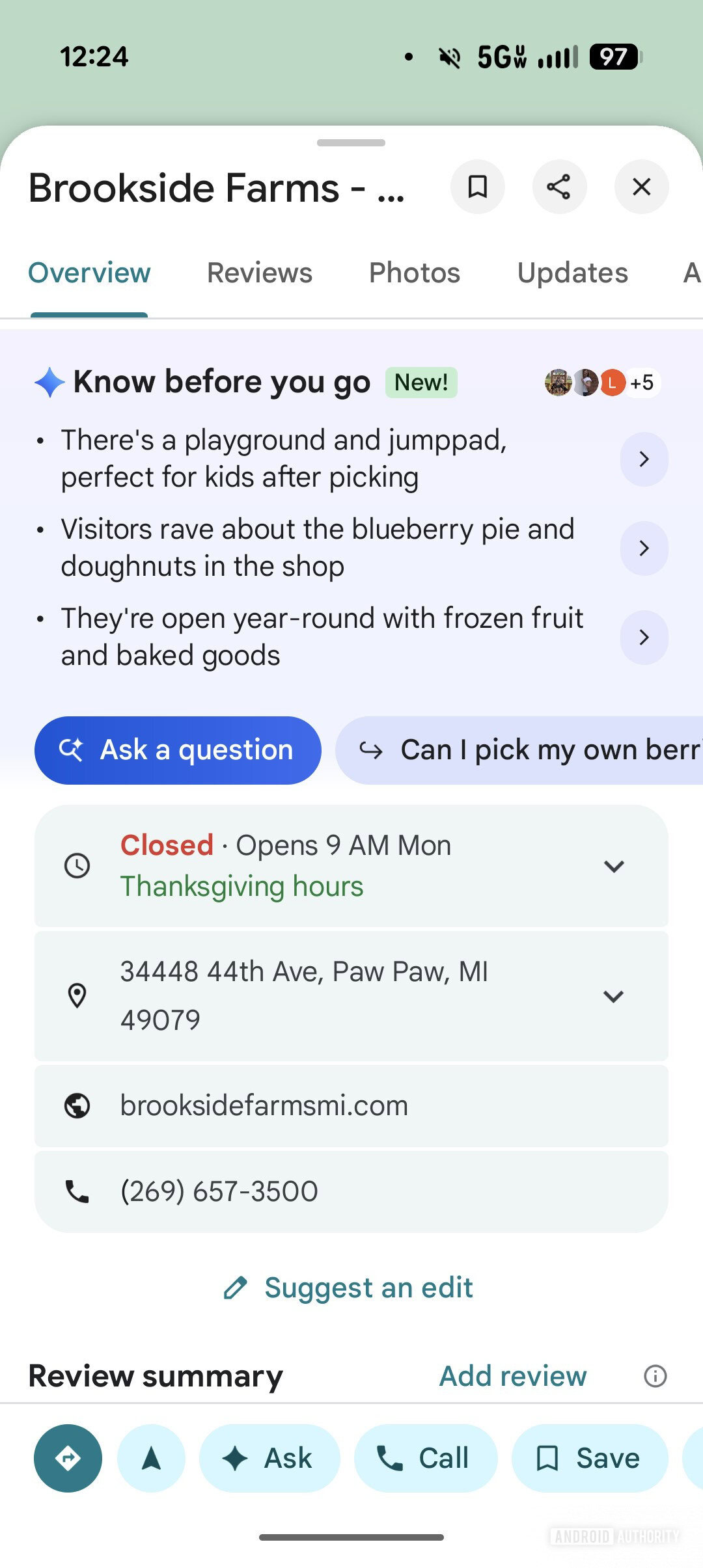Open the blueberry pie and doughnuts tip
The width and height of the screenshot is (703, 1568).
tap(644, 548)
